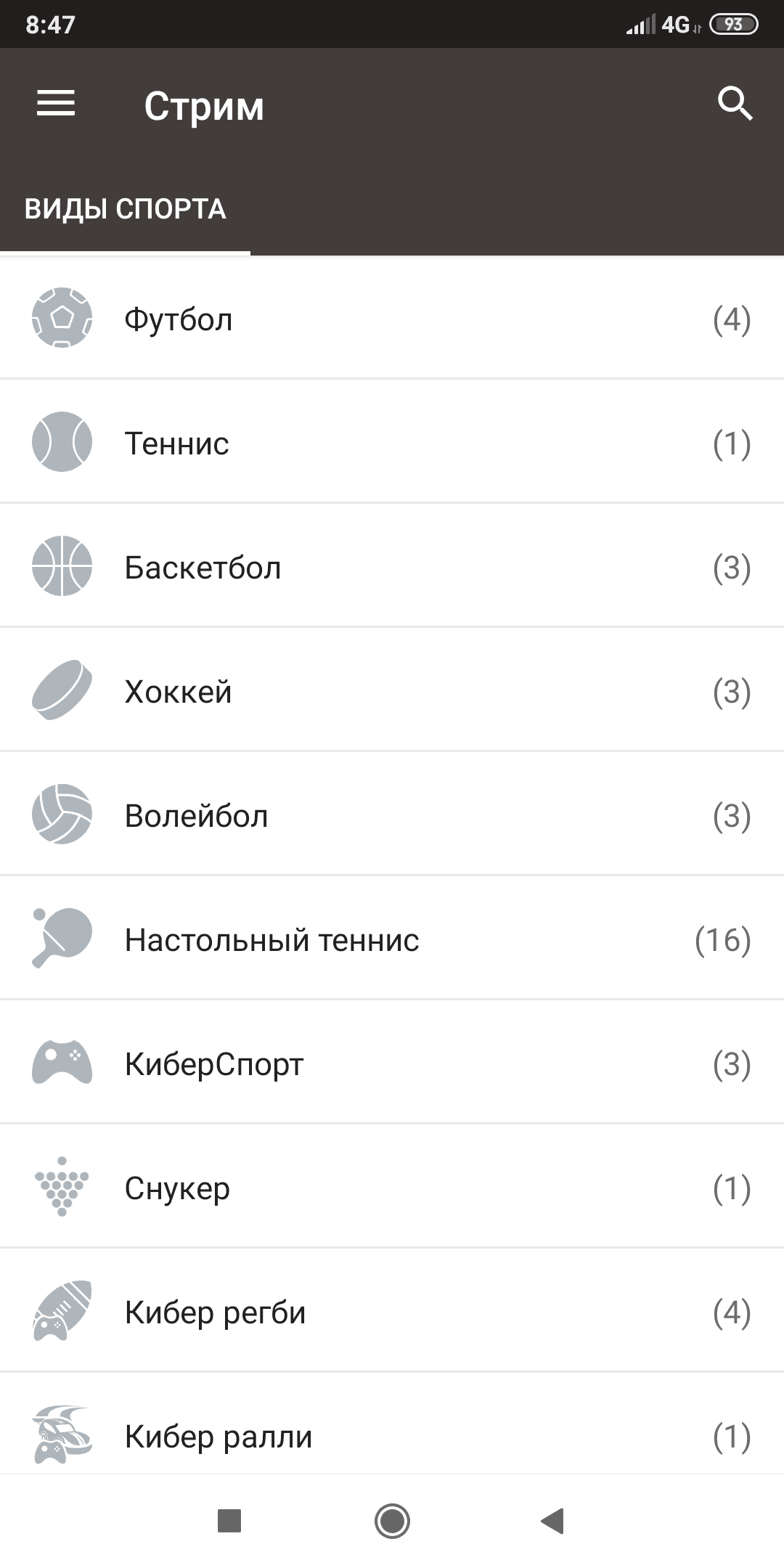
Task: Open the search icon in app bar
Action: [735, 103]
